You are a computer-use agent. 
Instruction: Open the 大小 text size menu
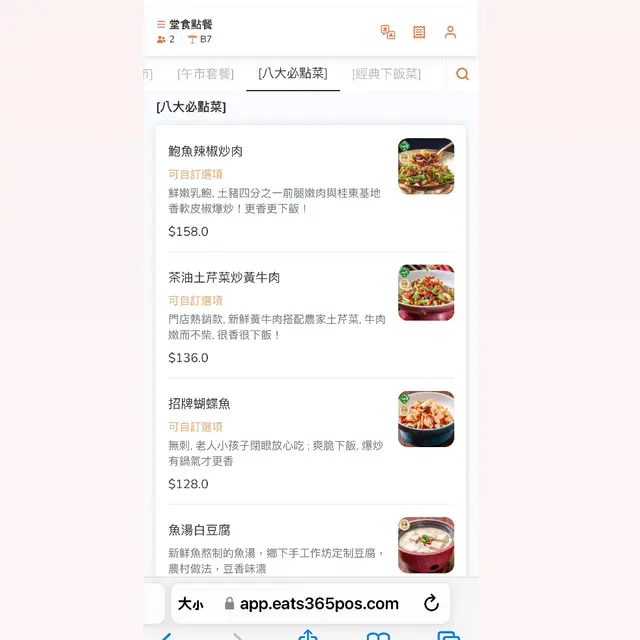191,604
